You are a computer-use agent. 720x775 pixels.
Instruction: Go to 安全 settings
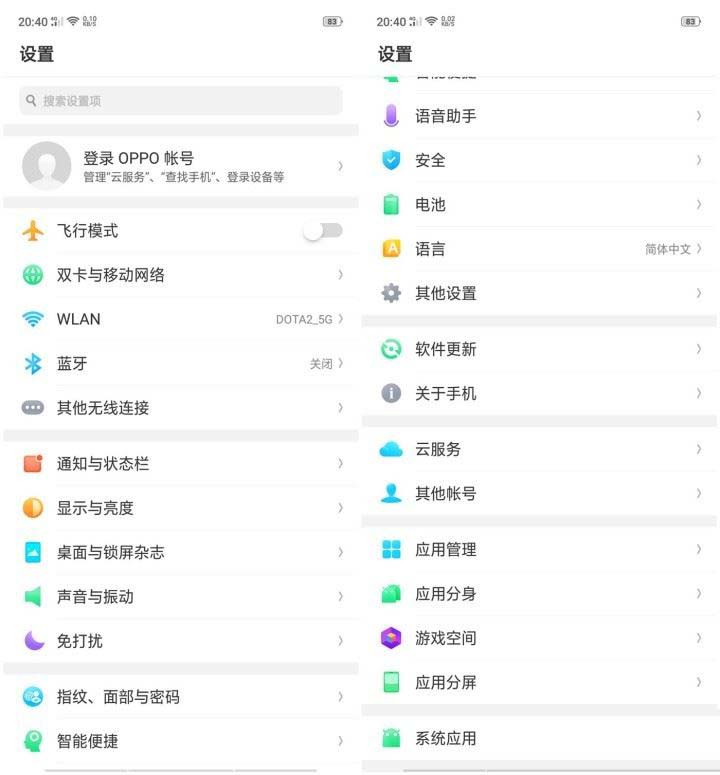[540, 160]
